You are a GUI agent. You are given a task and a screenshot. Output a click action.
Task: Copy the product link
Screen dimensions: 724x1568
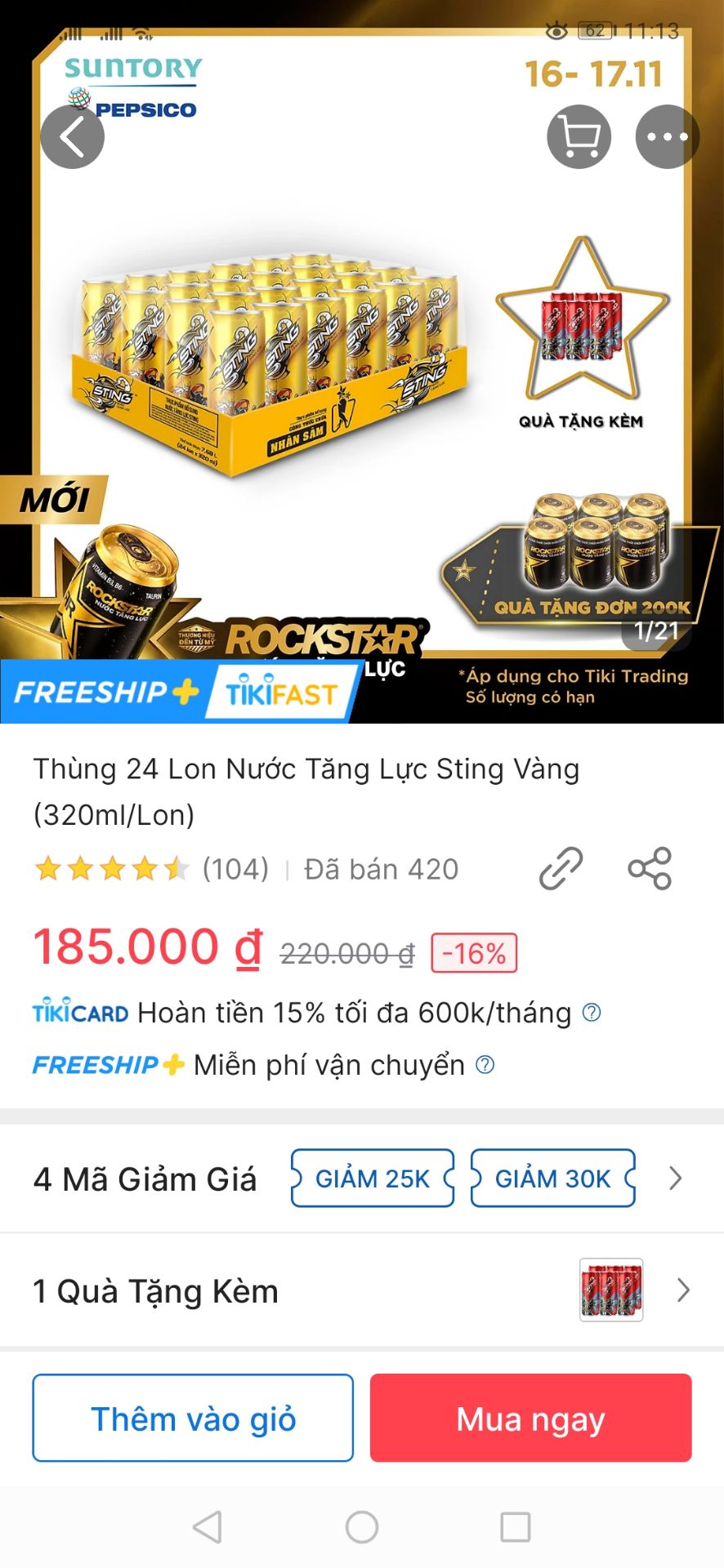point(561,868)
